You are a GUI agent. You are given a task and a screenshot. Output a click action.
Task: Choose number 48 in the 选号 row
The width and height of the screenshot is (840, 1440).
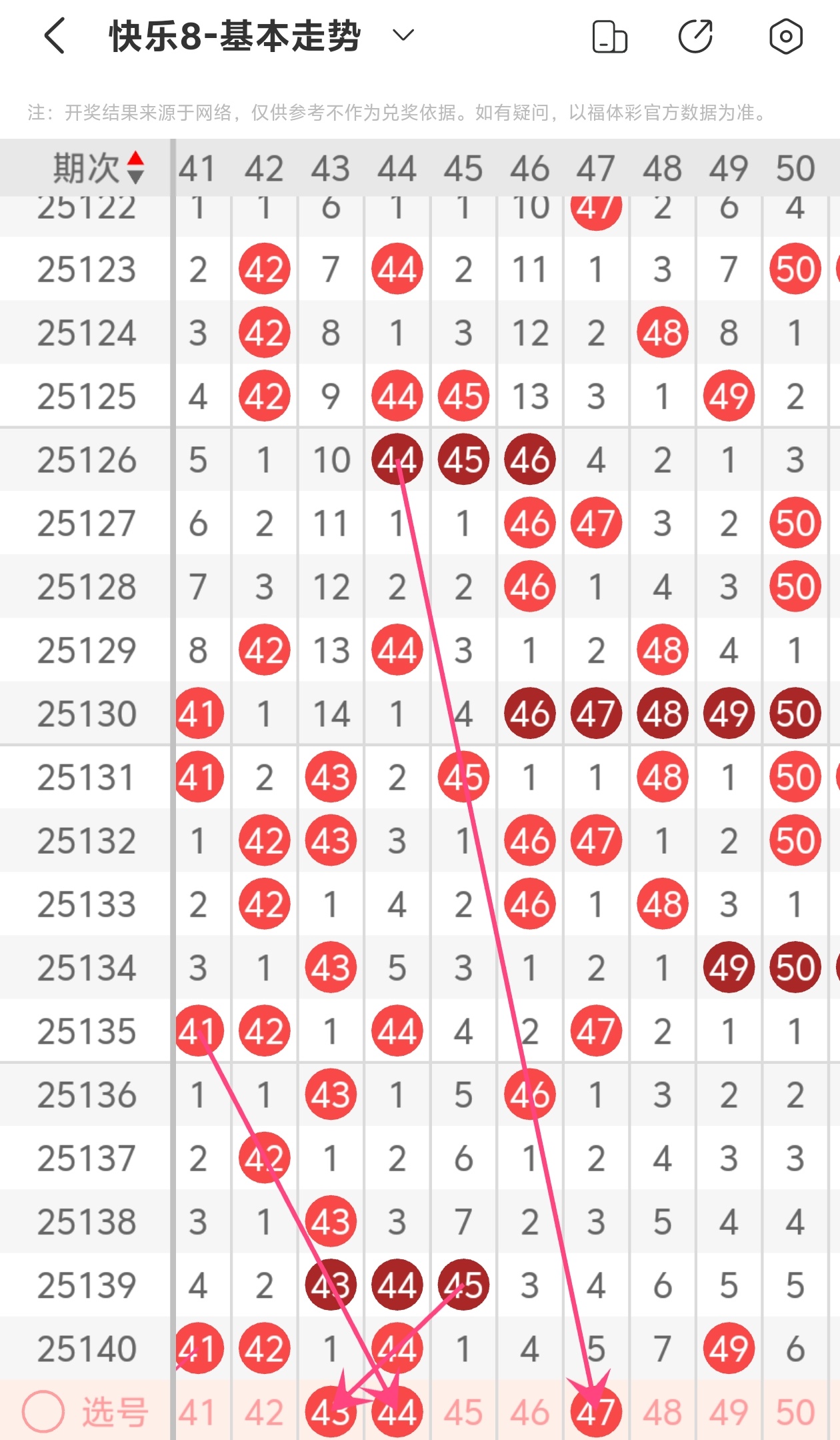click(x=662, y=1412)
